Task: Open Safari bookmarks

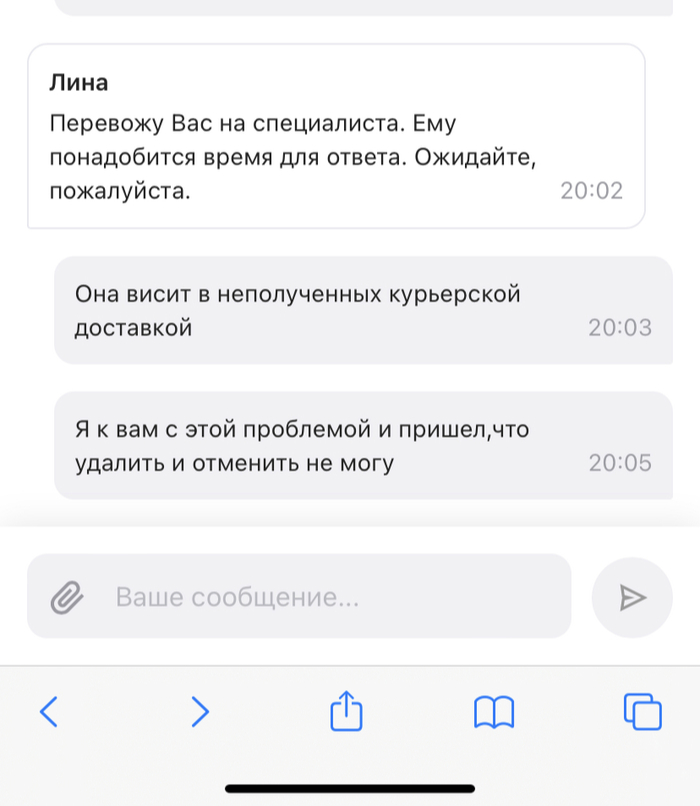Action: 494,712
